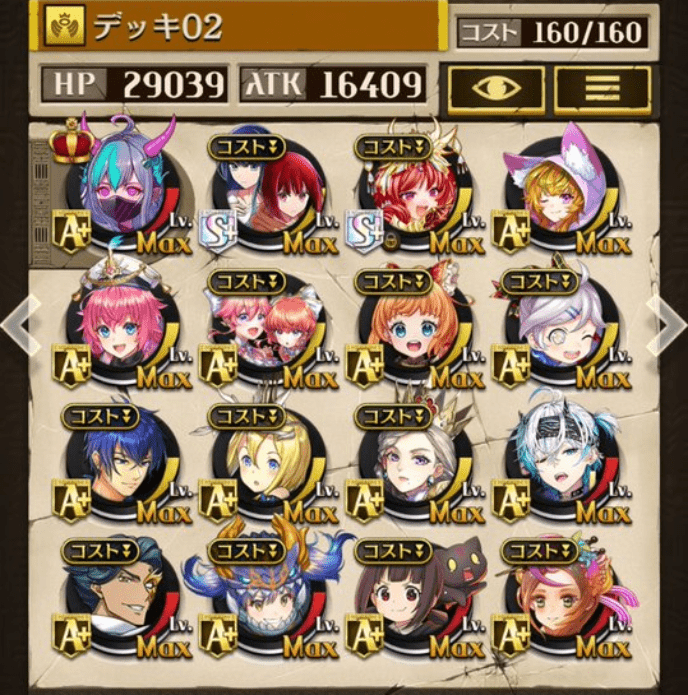The image size is (688, 695).
Task: Tap the eye view button
Action: click(496, 89)
